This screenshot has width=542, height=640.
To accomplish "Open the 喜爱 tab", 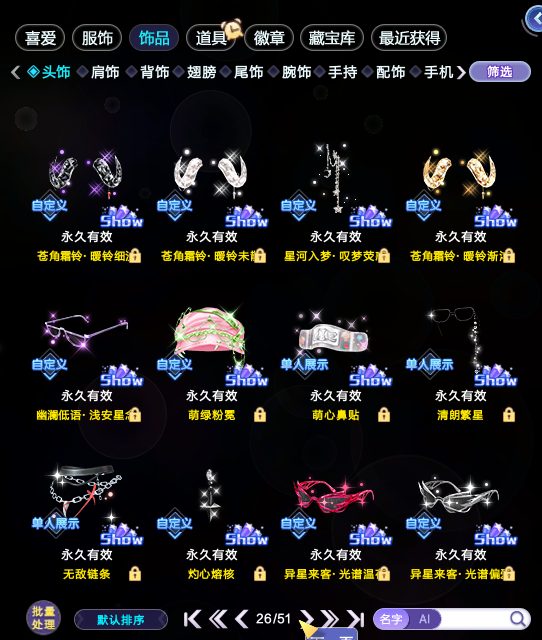I will click(x=40, y=38).
